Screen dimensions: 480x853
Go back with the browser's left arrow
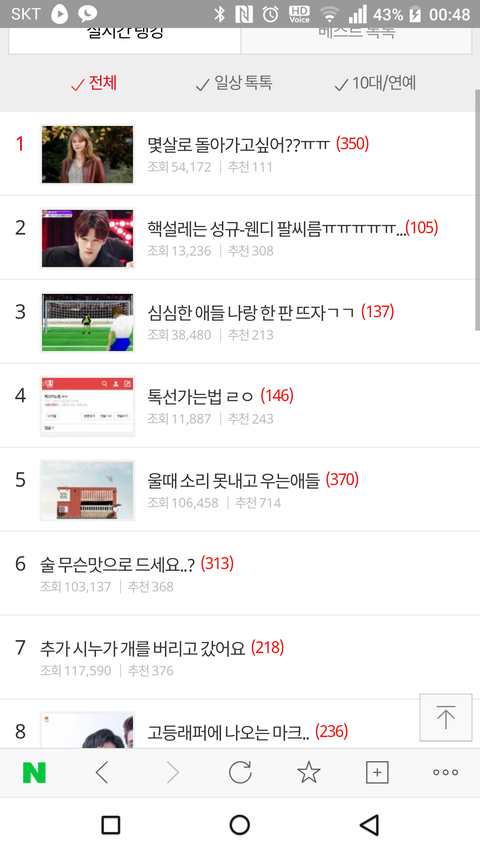pyautogui.click(x=103, y=772)
